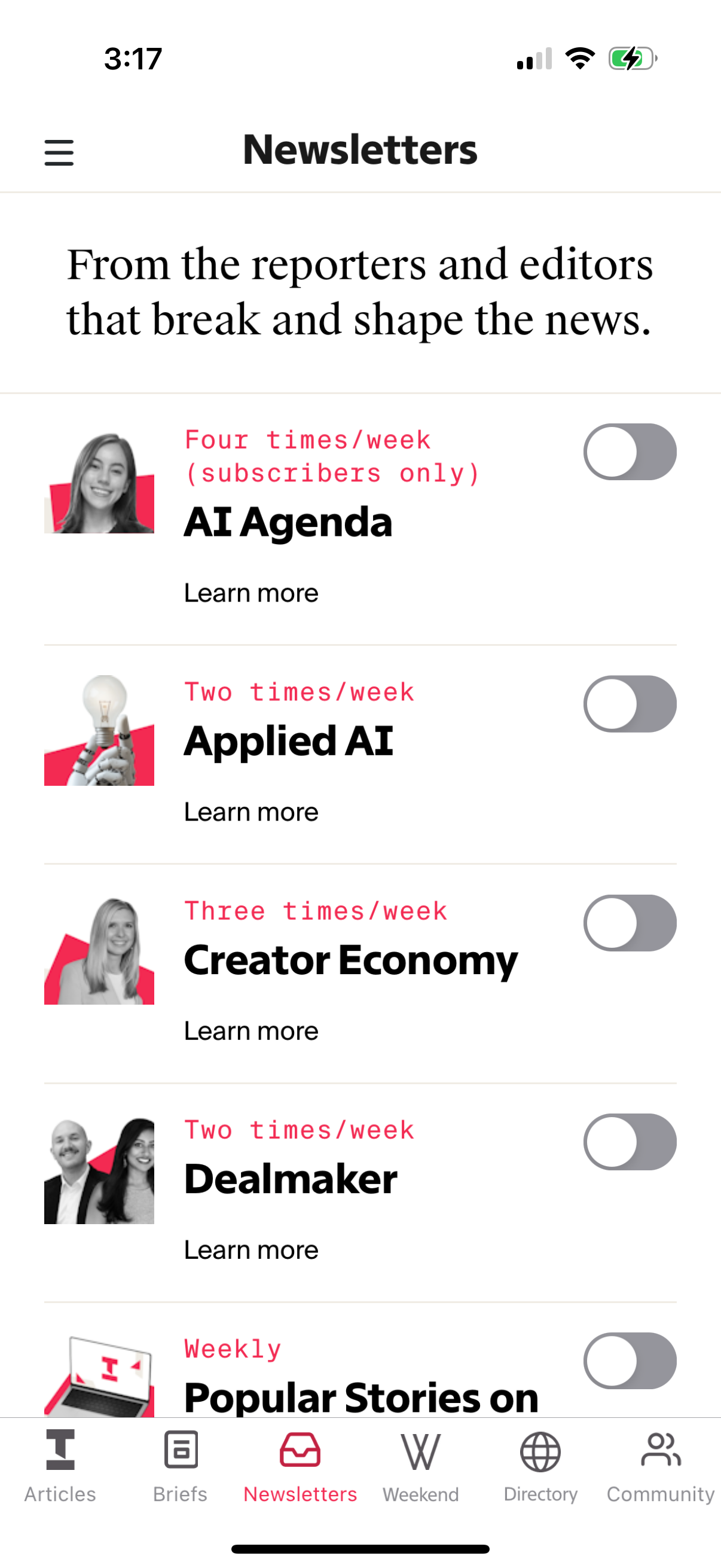721x1568 pixels.
Task: Select the Directory globe icon
Action: [x=540, y=1453]
